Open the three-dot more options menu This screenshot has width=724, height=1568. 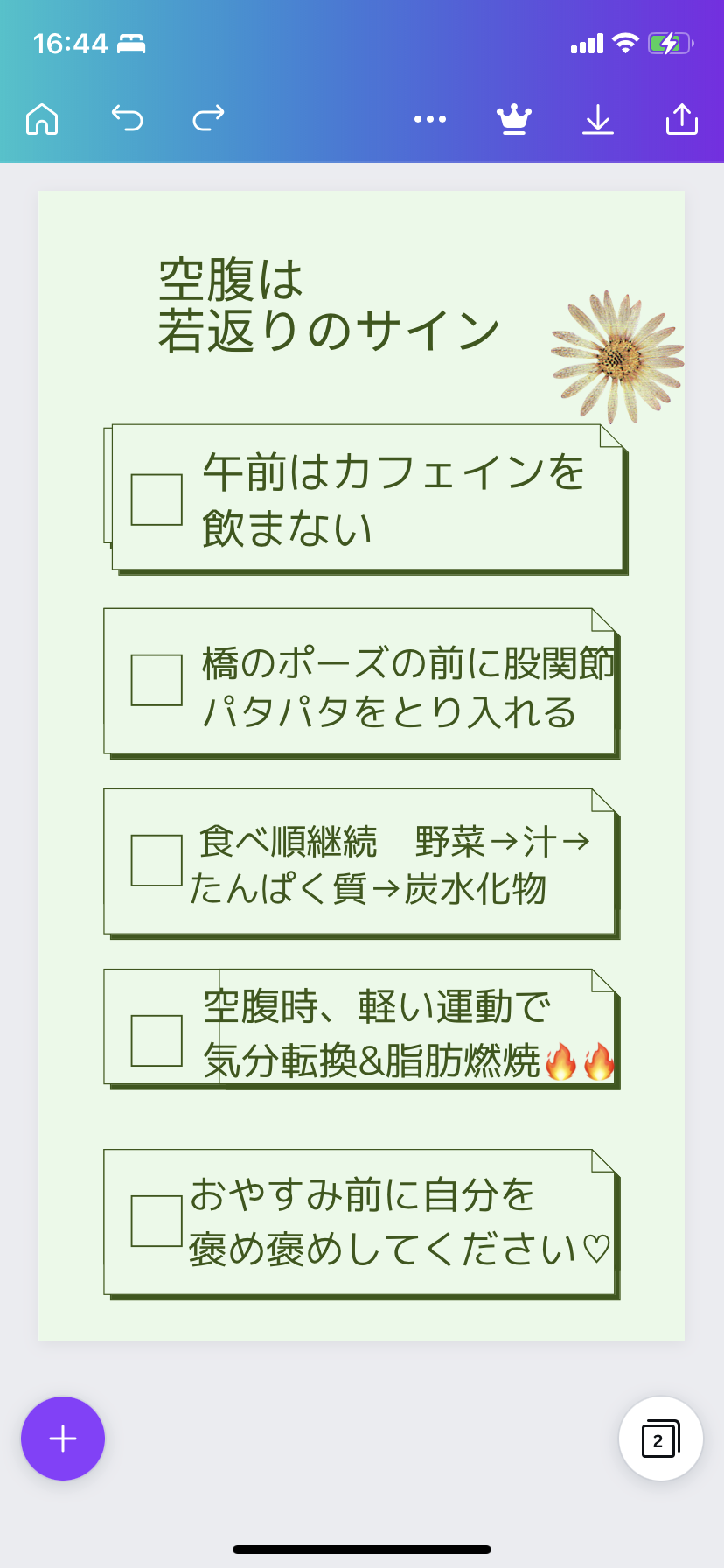[x=430, y=119]
